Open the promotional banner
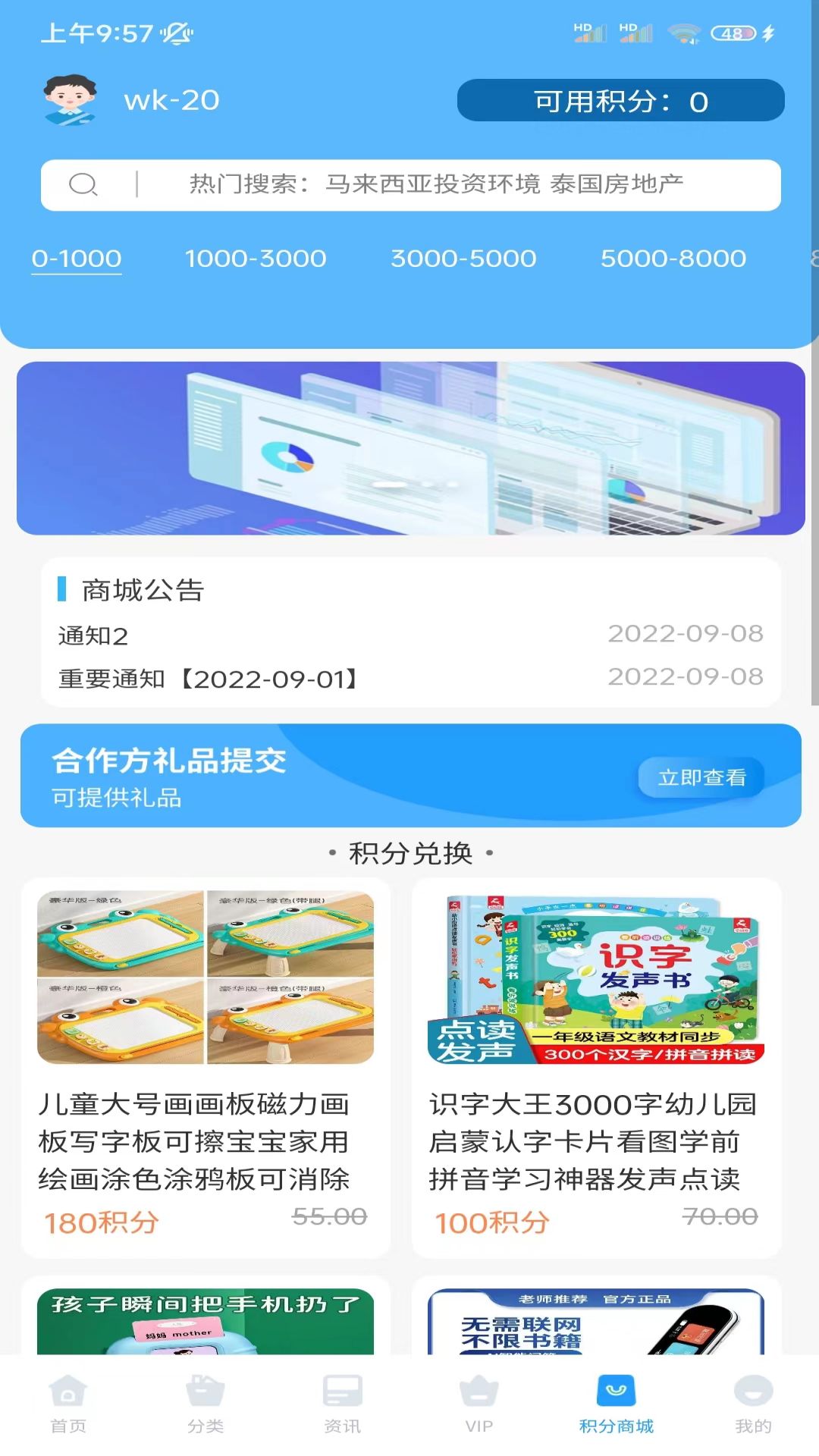Screen dimensions: 819x1456 click(410, 448)
